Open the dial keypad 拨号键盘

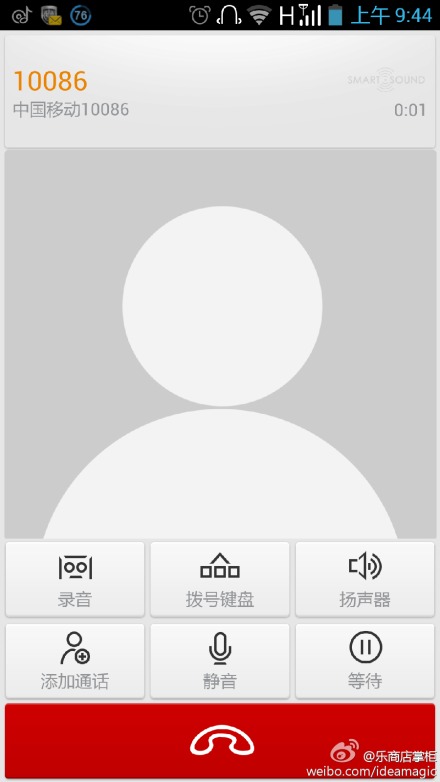coord(220,579)
